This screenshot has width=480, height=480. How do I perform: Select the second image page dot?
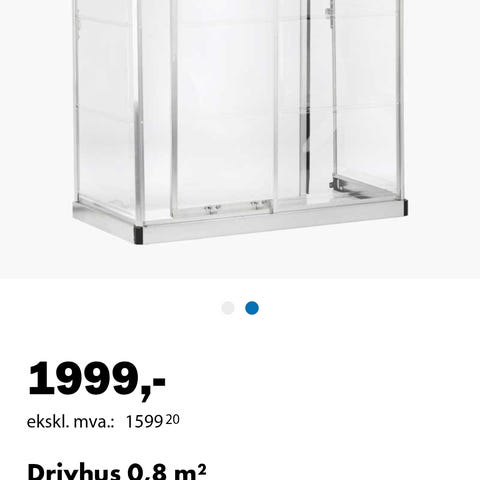tap(252, 308)
